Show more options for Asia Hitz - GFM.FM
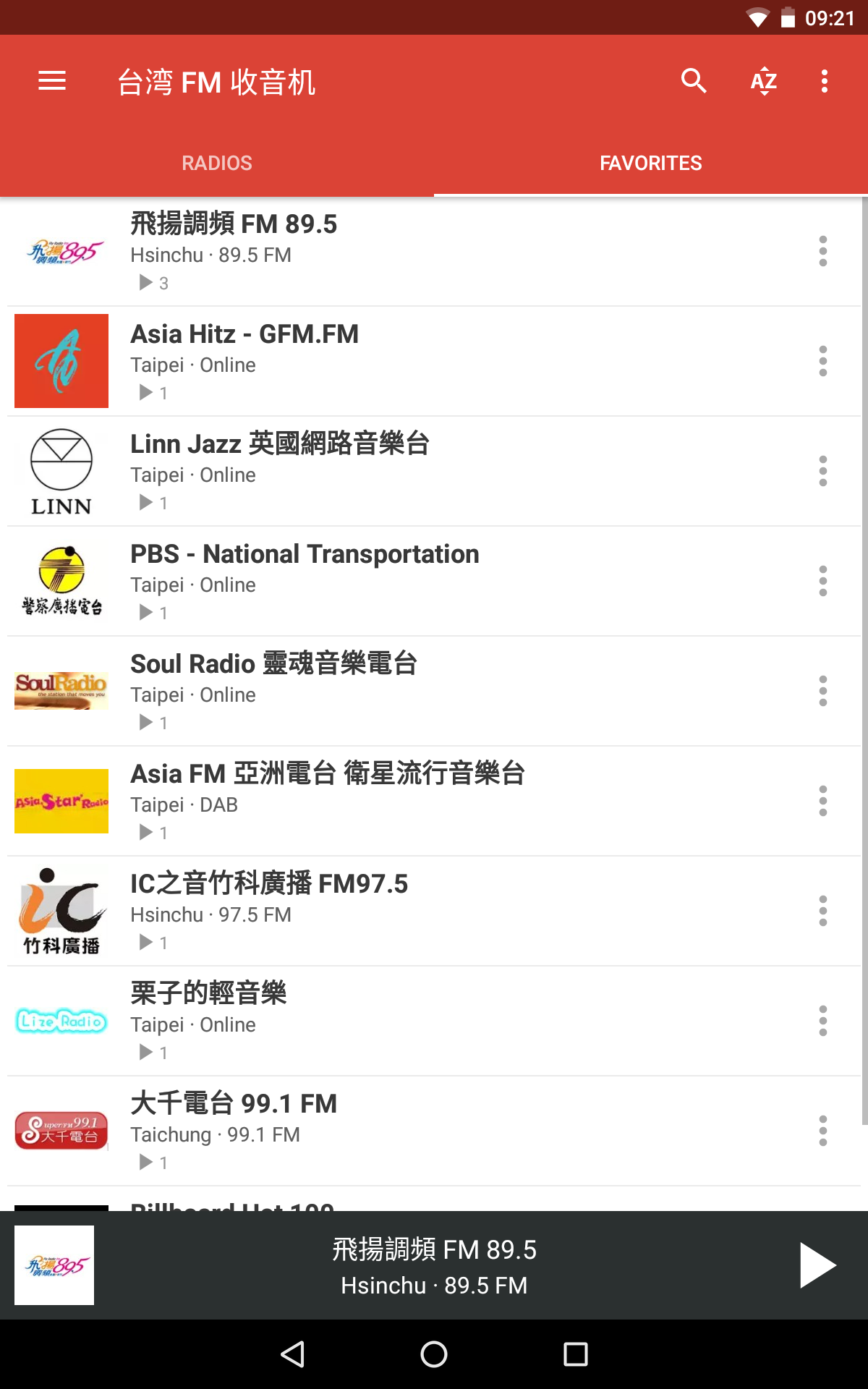Viewport: 868px width, 1389px height. pyautogui.click(x=822, y=361)
